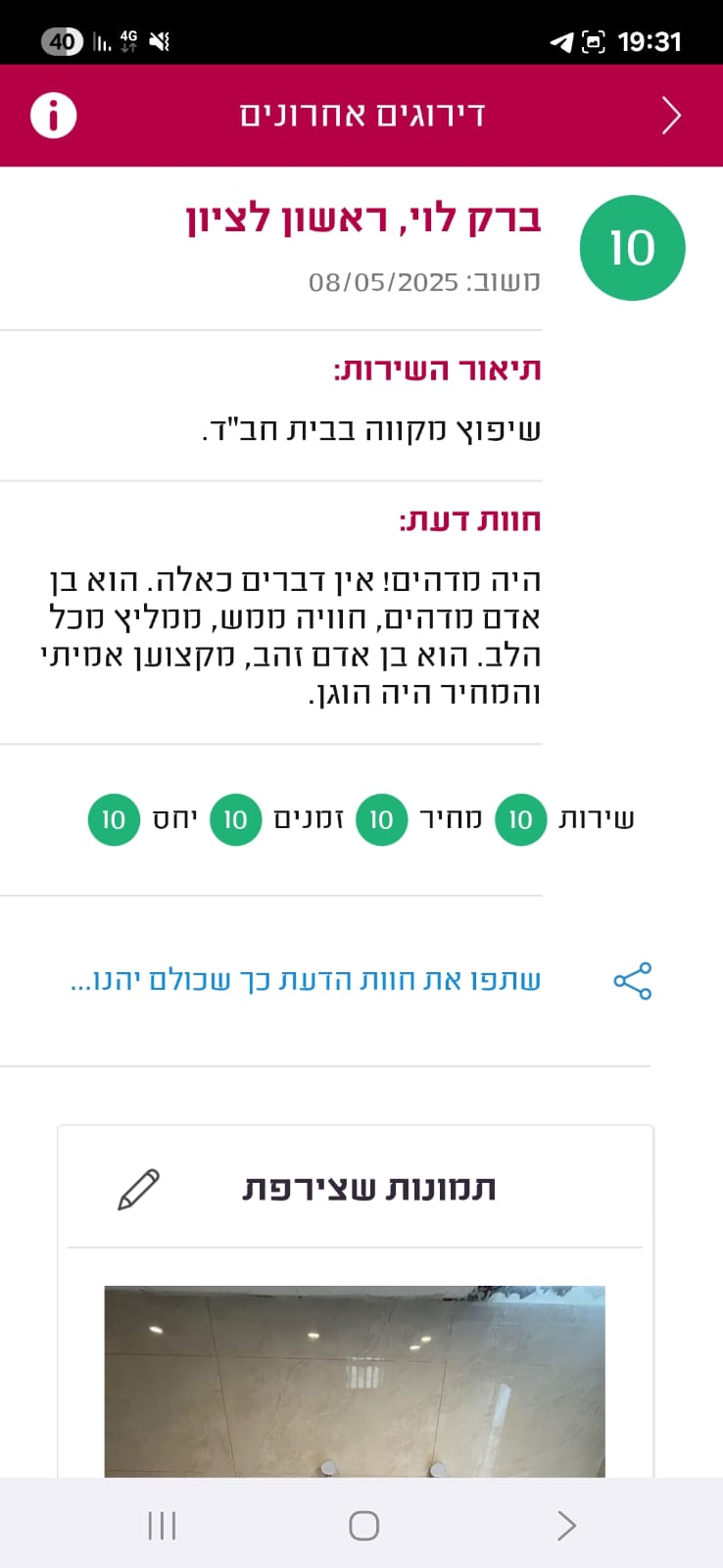This screenshot has height=1568, width=723.
Task: Open recent apps from the navigation bar
Action: [162, 1525]
